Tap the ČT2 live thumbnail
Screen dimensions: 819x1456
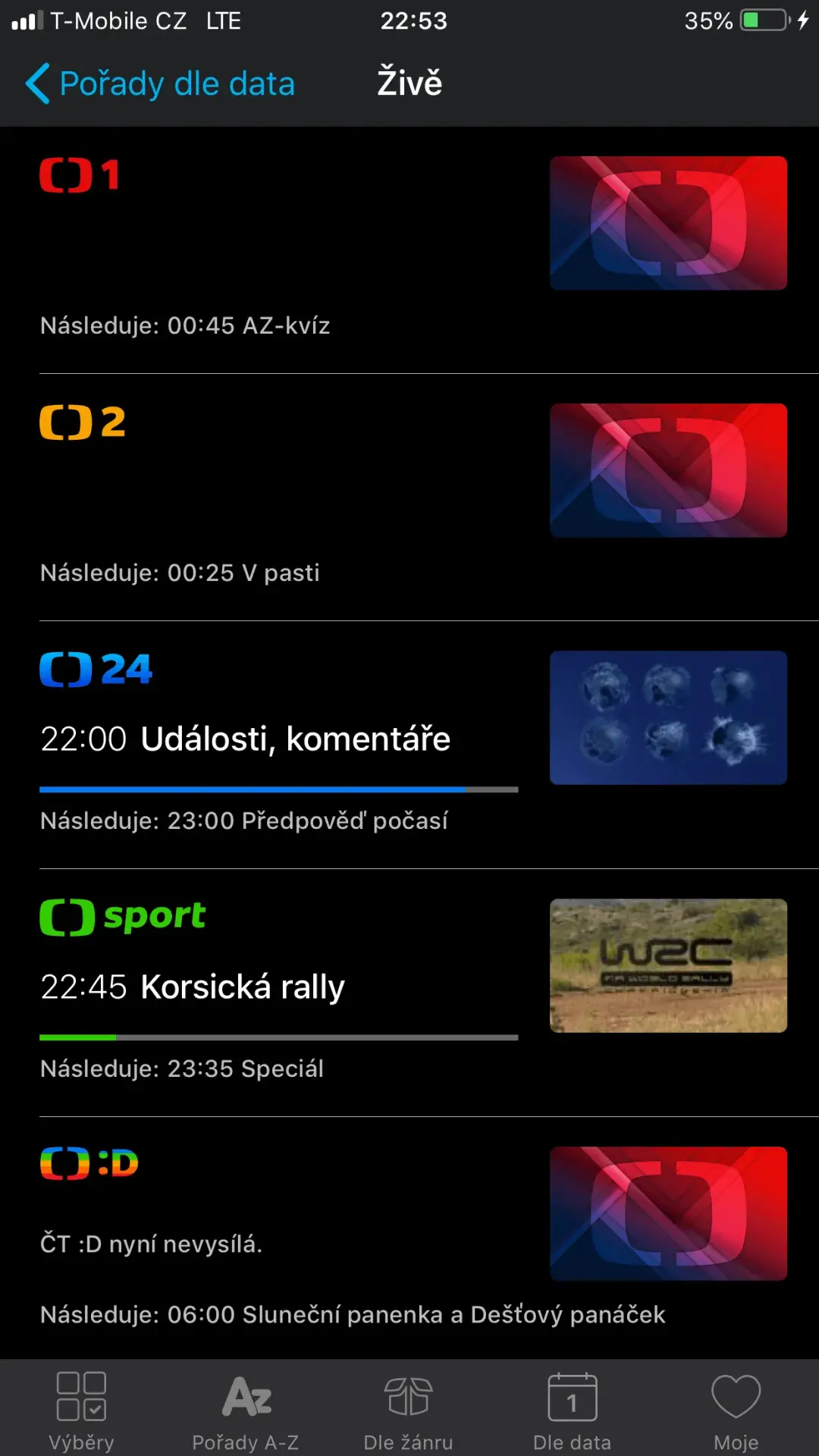[x=668, y=470]
